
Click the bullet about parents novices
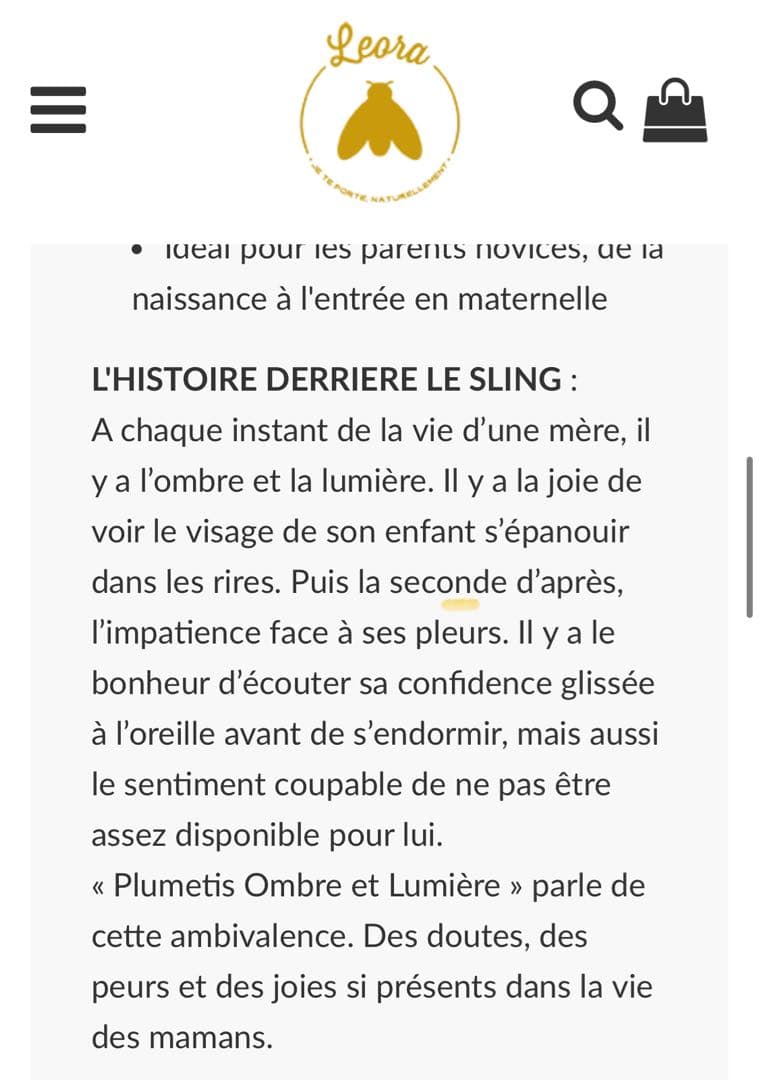click(x=400, y=250)
